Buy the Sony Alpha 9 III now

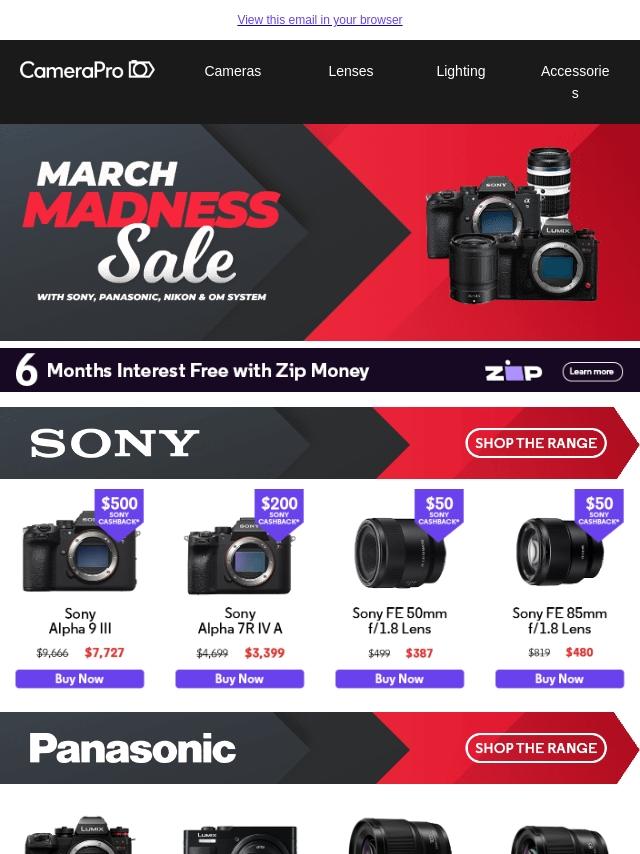(x=80, y=679)
